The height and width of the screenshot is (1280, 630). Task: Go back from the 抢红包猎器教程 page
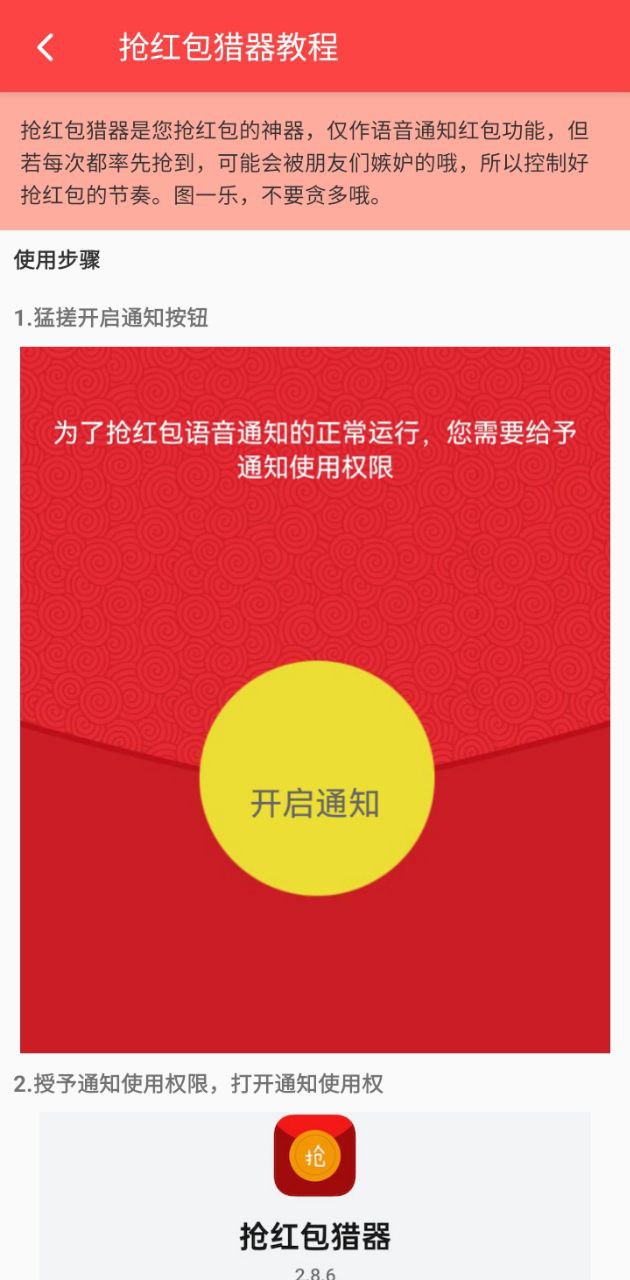(x=45, y=47)
